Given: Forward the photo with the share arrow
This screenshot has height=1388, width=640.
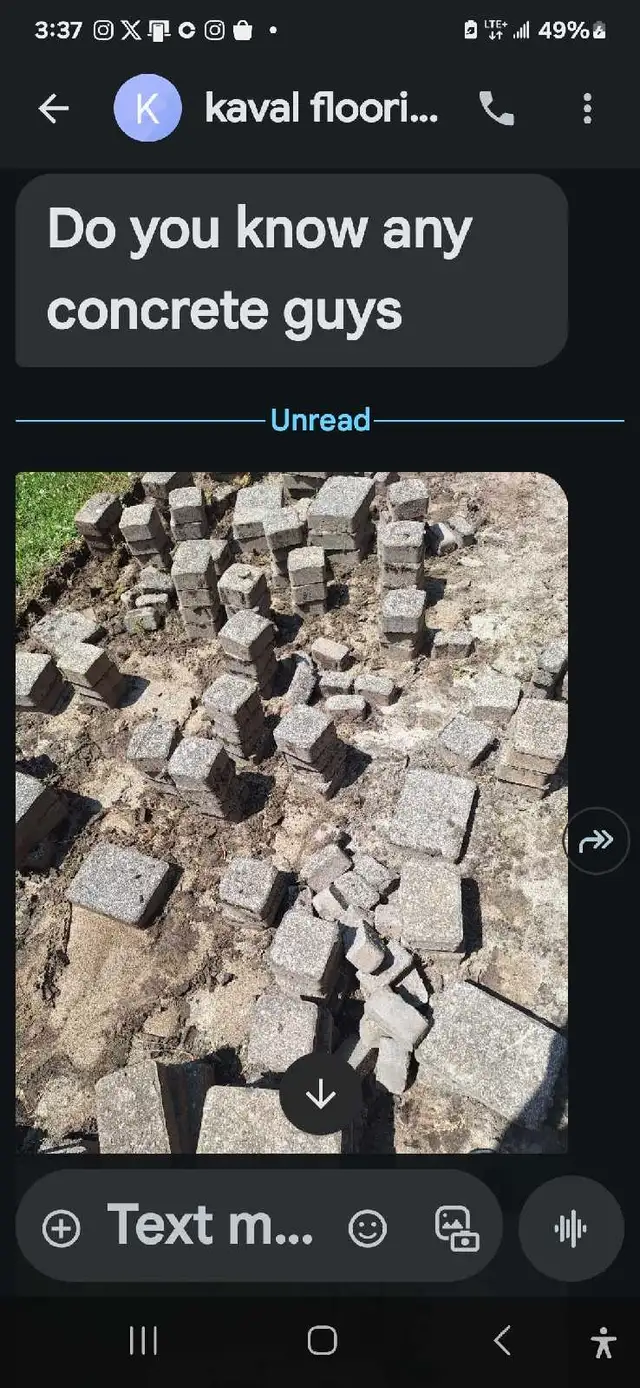Looking at the screenshot, I should tap(596, 841).
